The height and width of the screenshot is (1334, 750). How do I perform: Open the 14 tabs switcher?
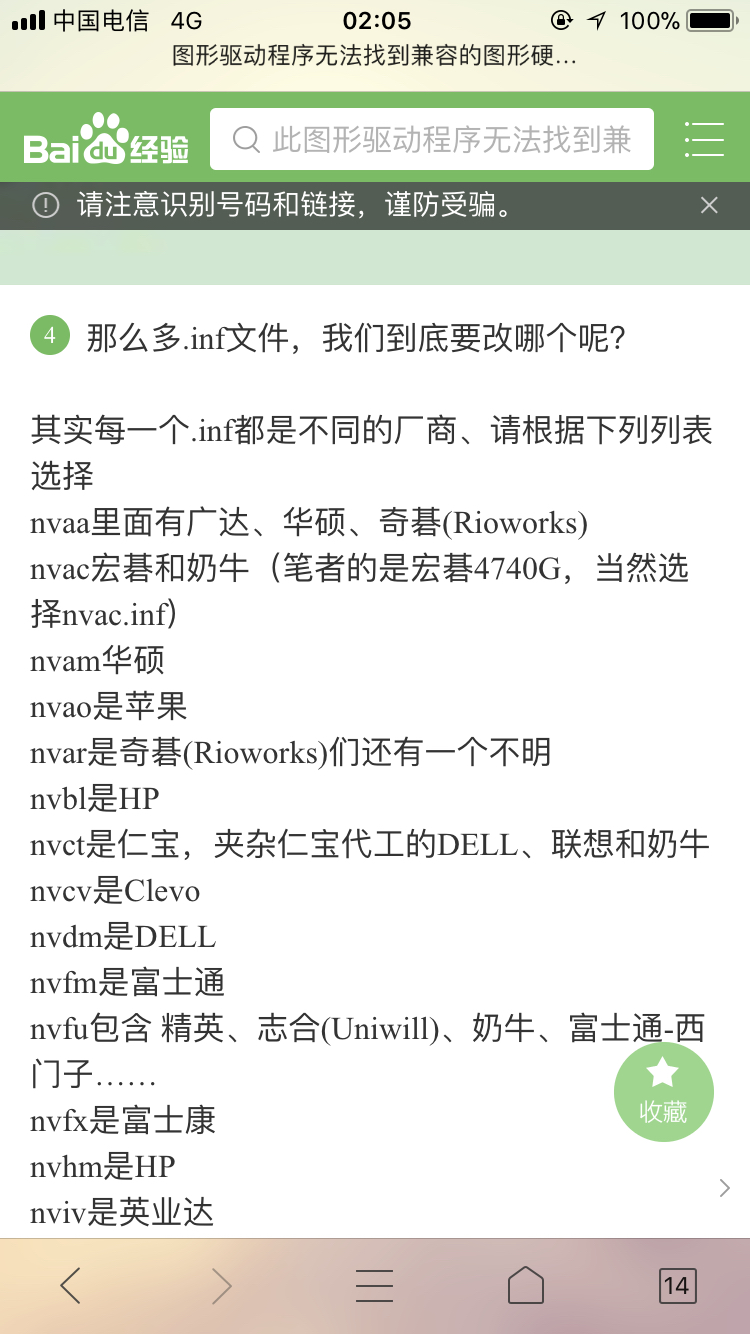[677, 1285]
